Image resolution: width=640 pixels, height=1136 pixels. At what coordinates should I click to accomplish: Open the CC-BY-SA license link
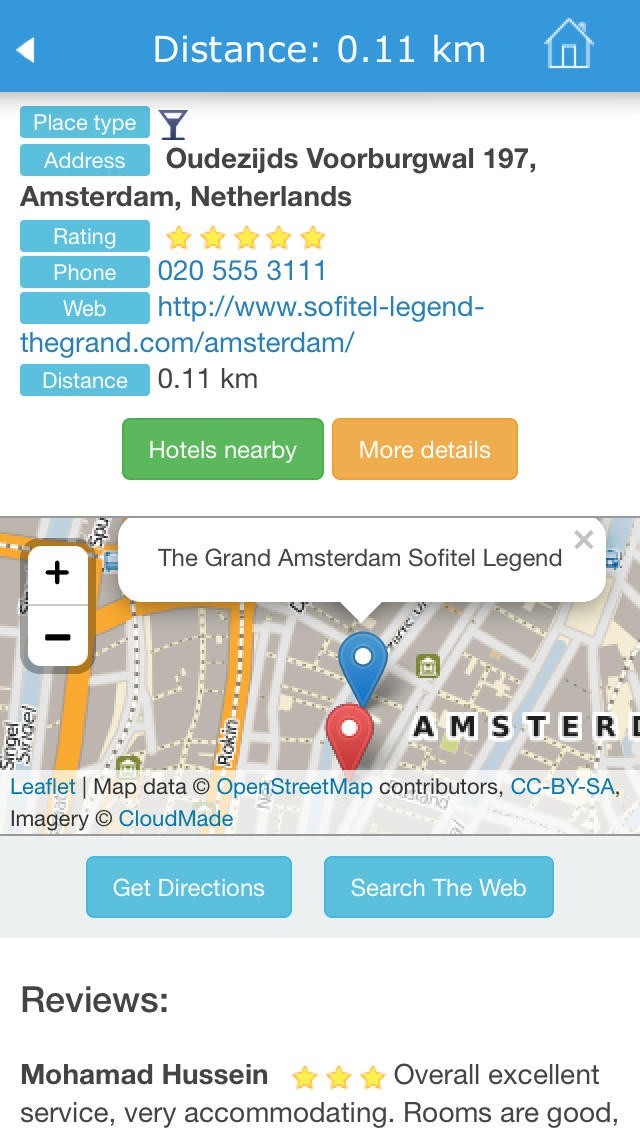click(x=562, y=787)
